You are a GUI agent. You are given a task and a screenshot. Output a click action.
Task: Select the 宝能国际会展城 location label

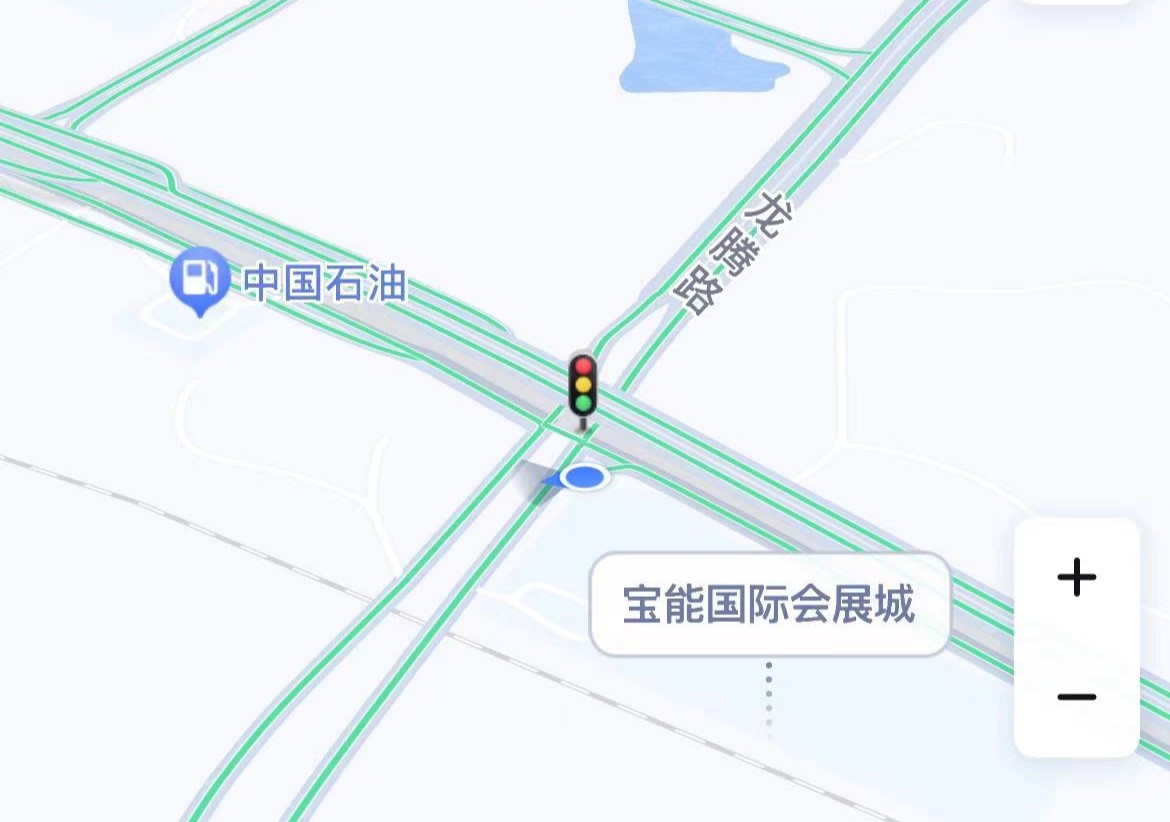coord(768,605)
